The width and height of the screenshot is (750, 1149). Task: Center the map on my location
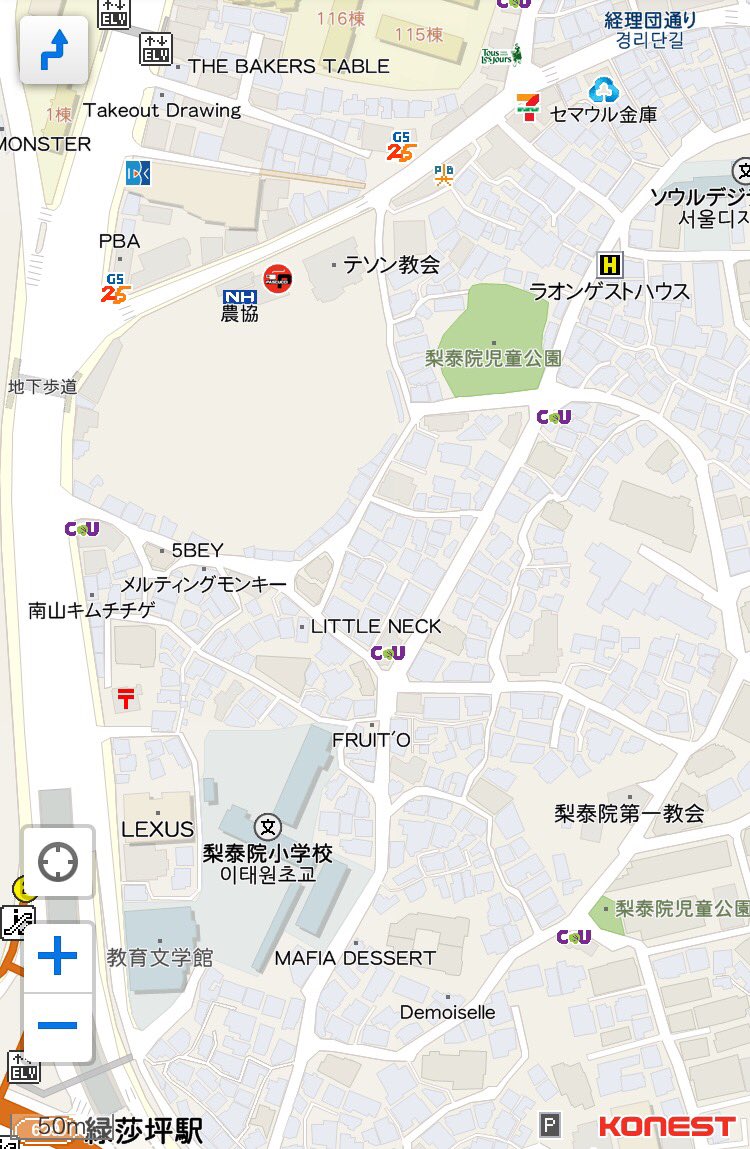pyautogui.click(x=58, y=862)
